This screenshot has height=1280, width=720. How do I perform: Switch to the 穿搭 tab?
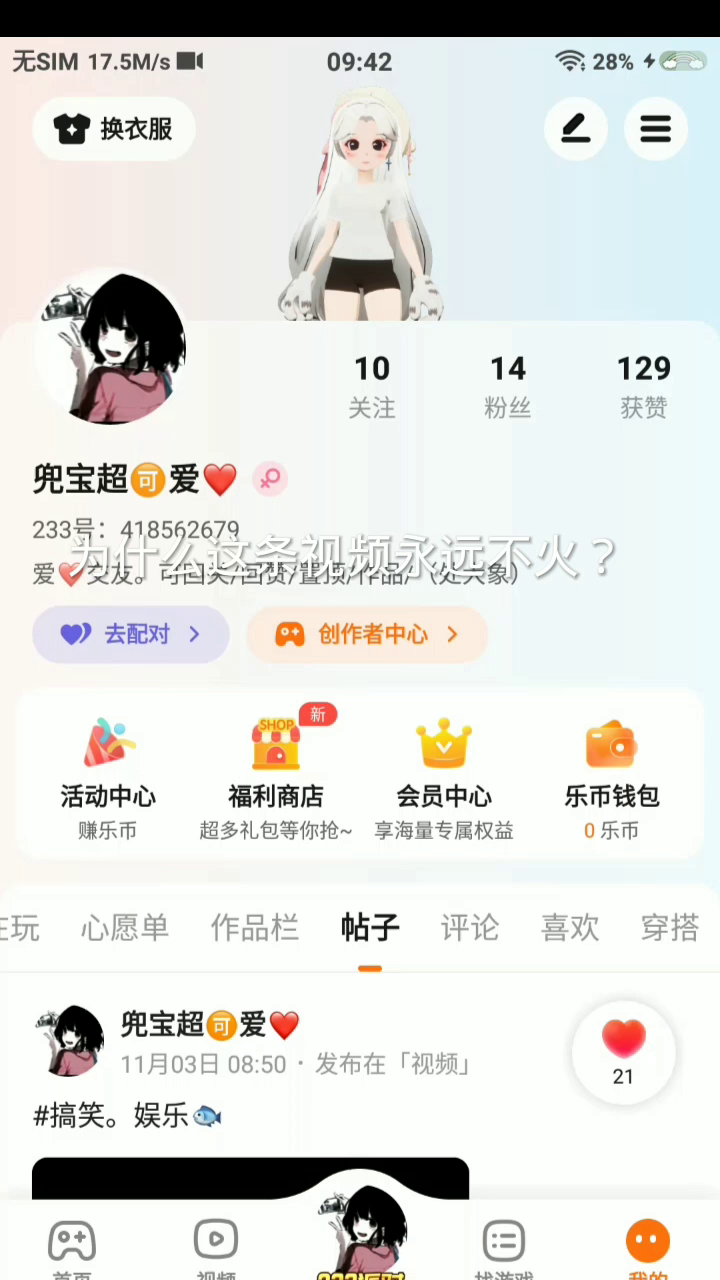pos(669,928)
